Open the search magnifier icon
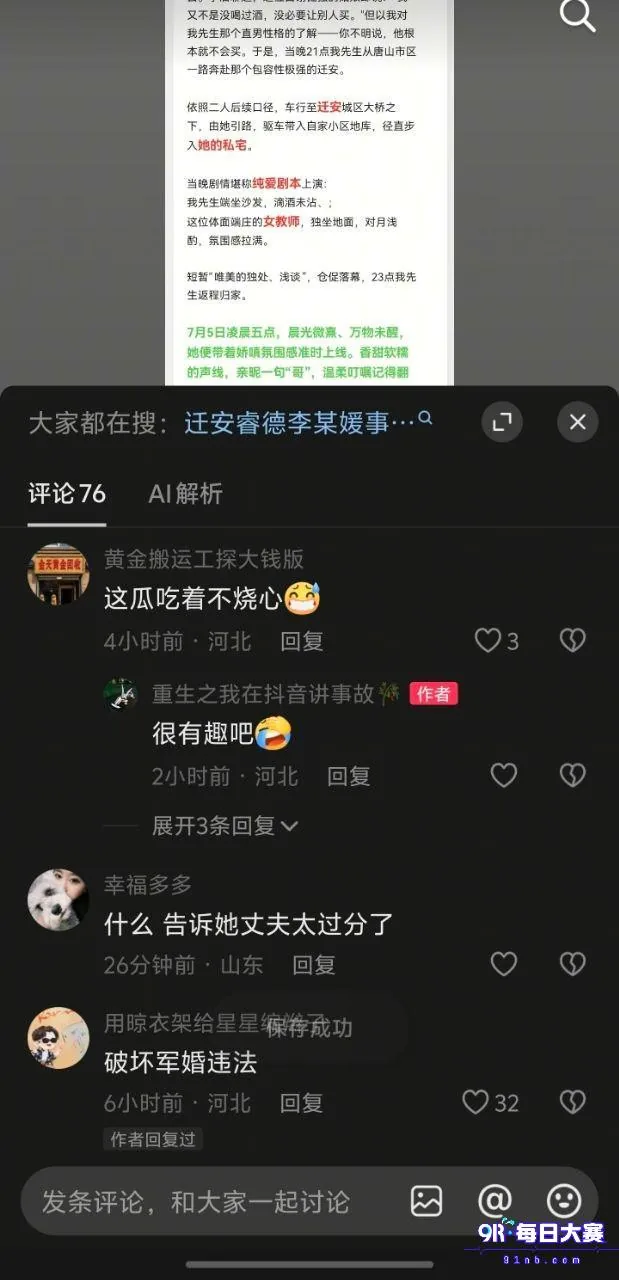 point(577,15)
